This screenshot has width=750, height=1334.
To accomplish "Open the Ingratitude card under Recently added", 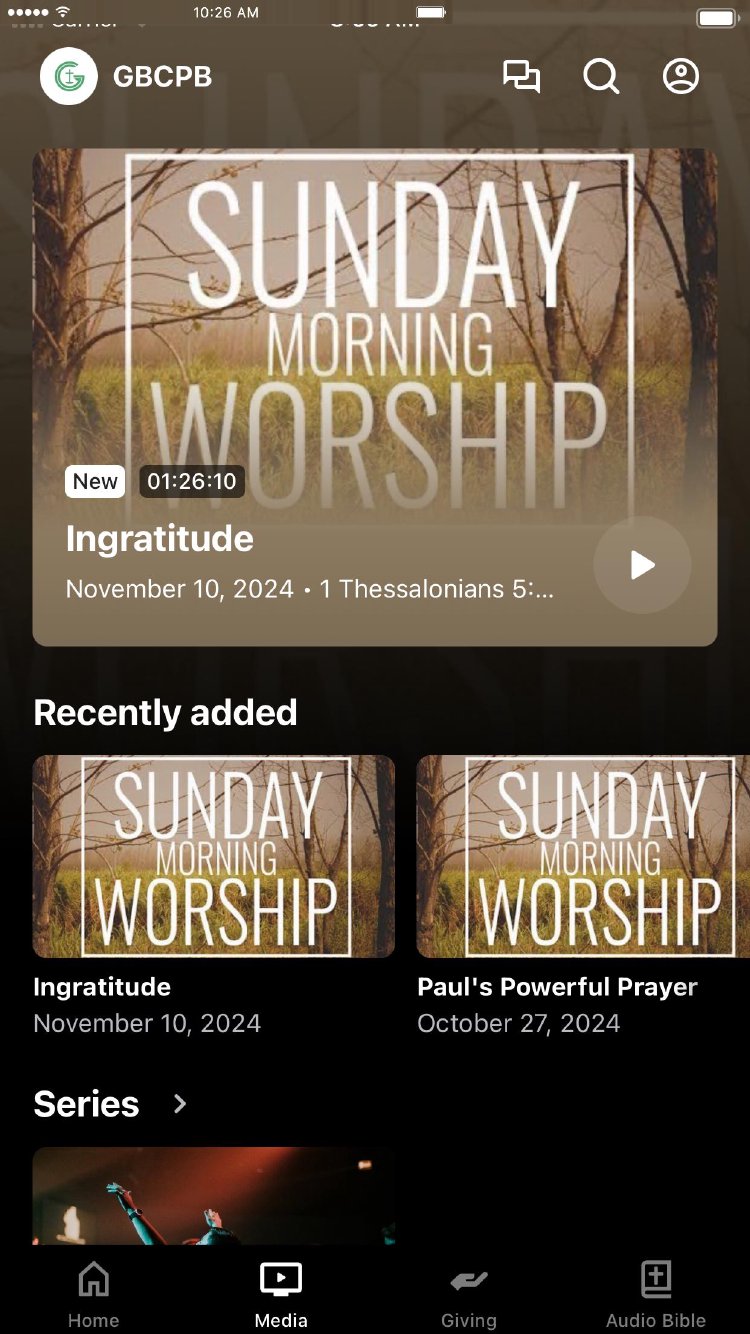I will click(214, 856).
